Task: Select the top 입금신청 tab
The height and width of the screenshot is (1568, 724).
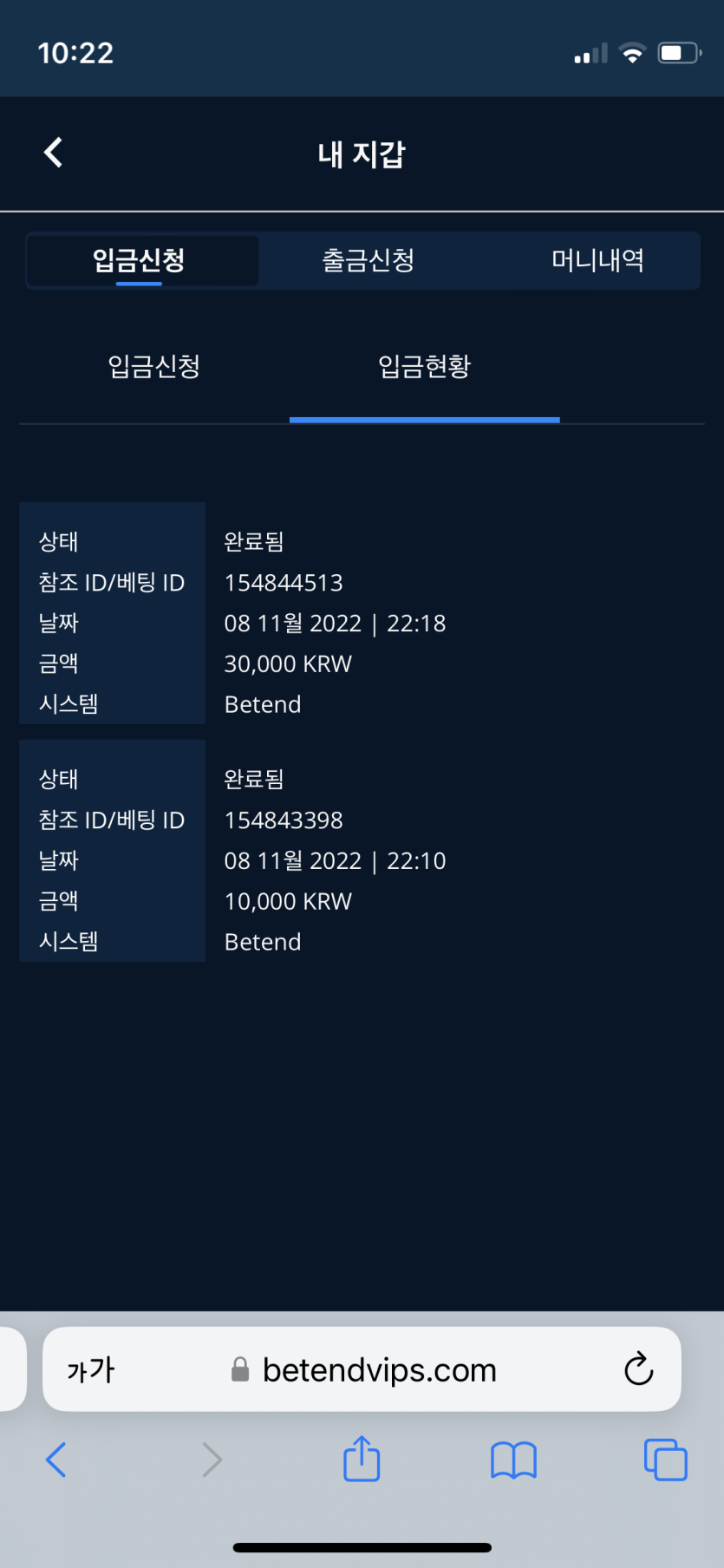Action: pos(139,260)
